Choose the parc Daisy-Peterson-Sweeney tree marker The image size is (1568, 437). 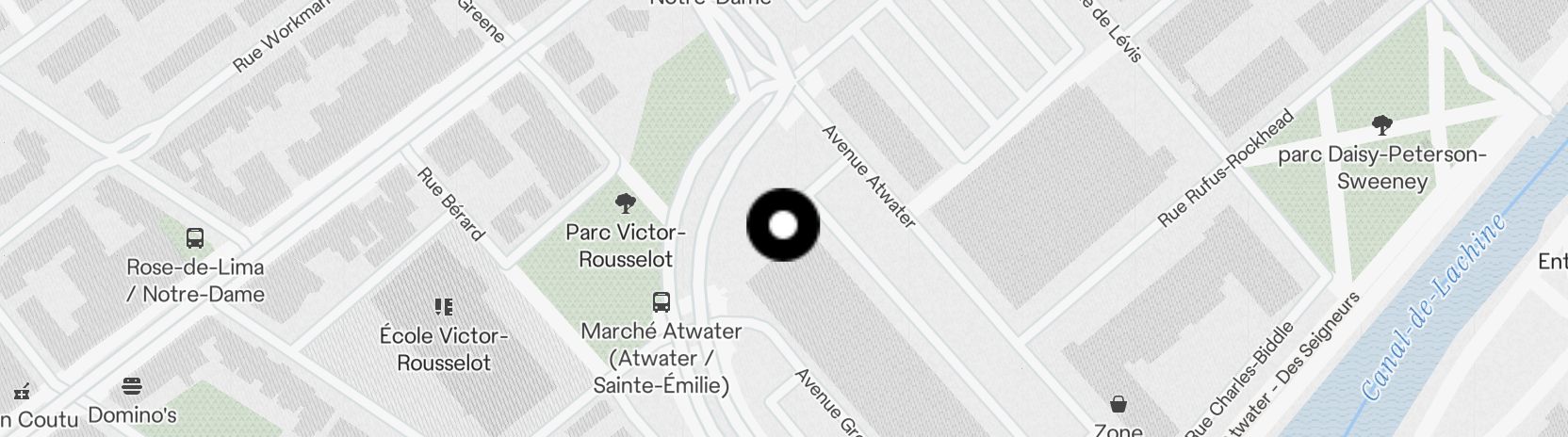tap(1382, 124)
